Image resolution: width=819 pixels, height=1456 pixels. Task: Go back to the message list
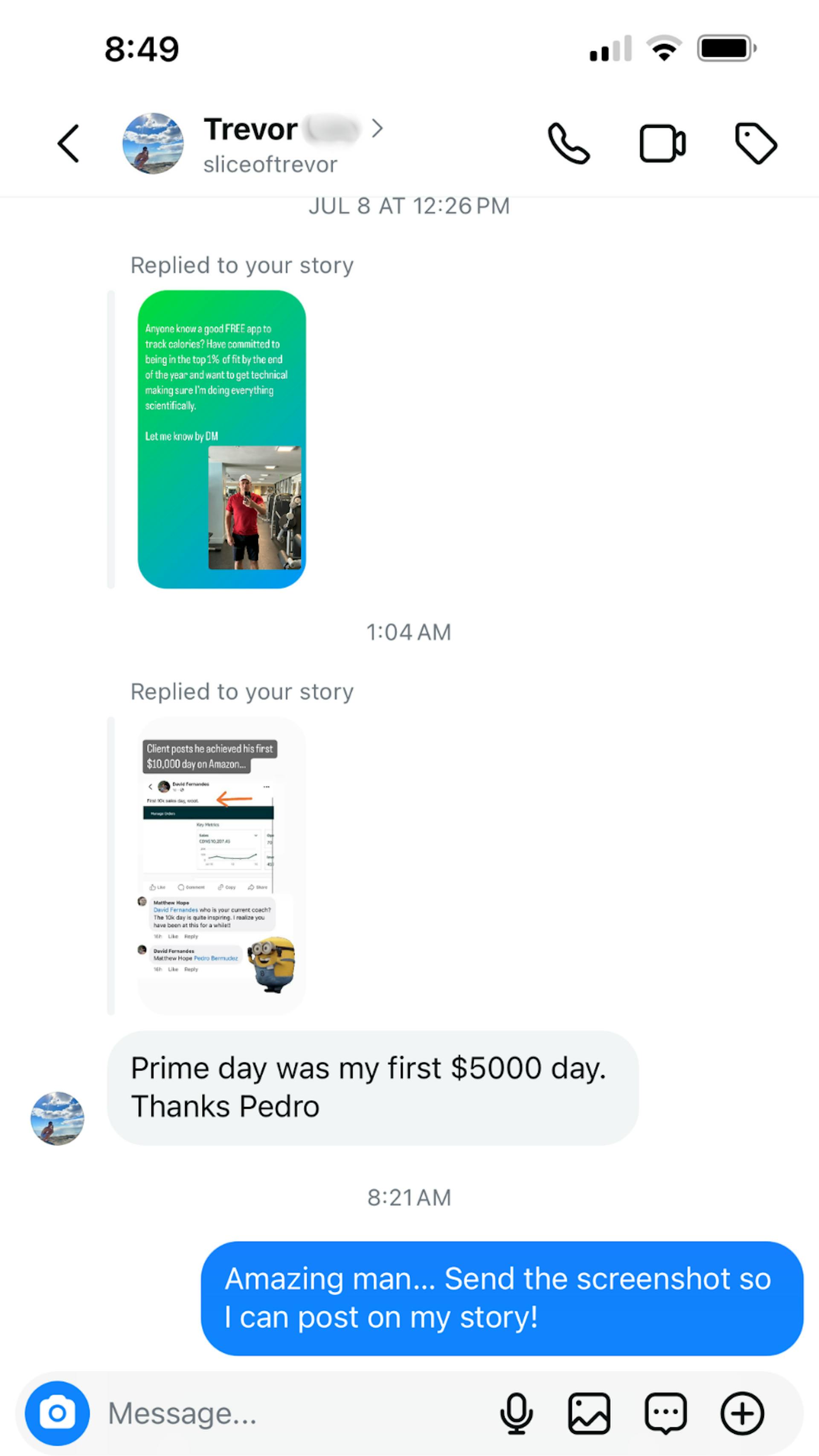coord(68,144)
